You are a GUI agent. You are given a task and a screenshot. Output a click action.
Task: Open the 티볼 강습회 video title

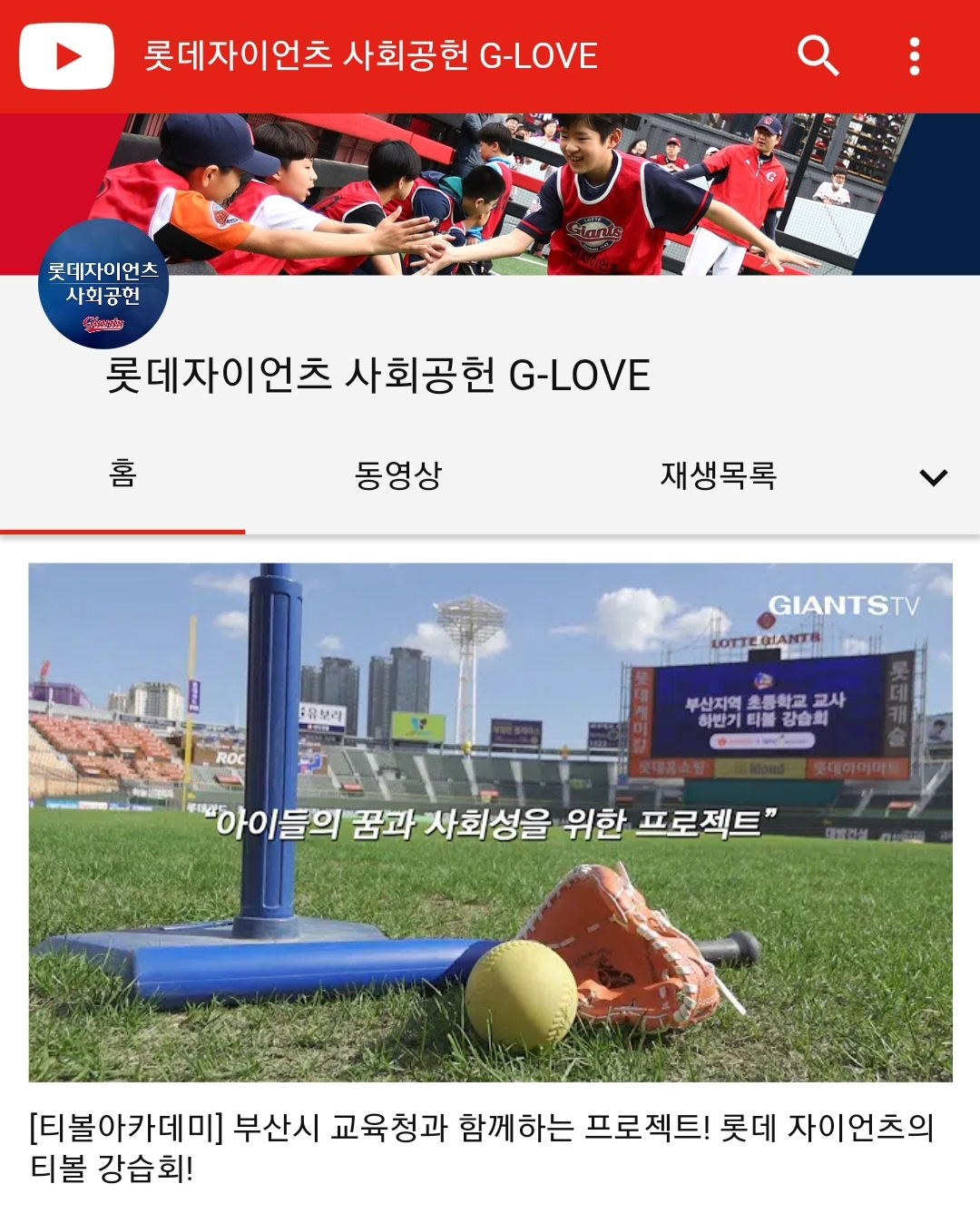click(x=481, y=1147)
